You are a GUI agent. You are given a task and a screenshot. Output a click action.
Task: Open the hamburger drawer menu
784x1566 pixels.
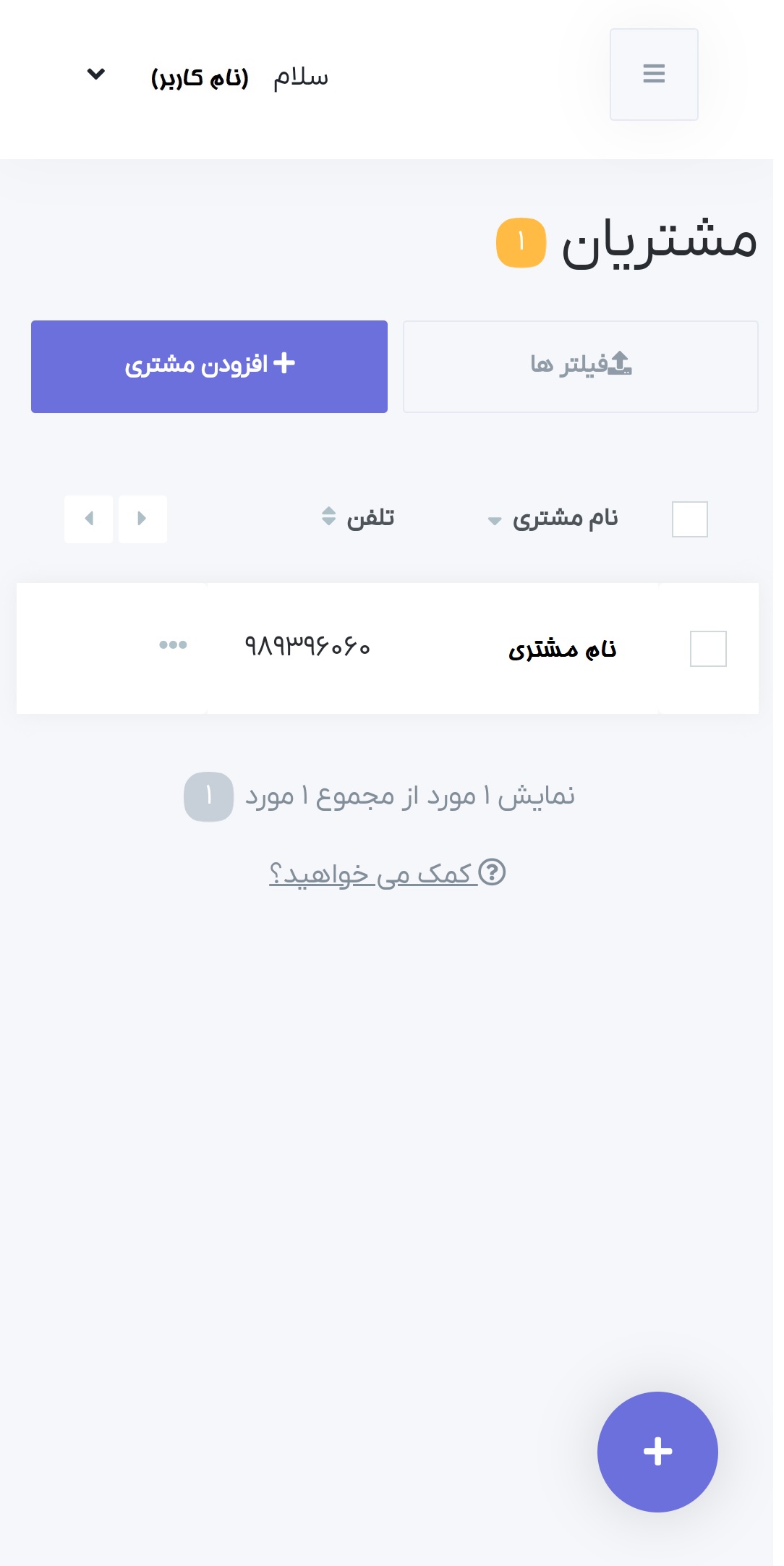click(653, 75)
